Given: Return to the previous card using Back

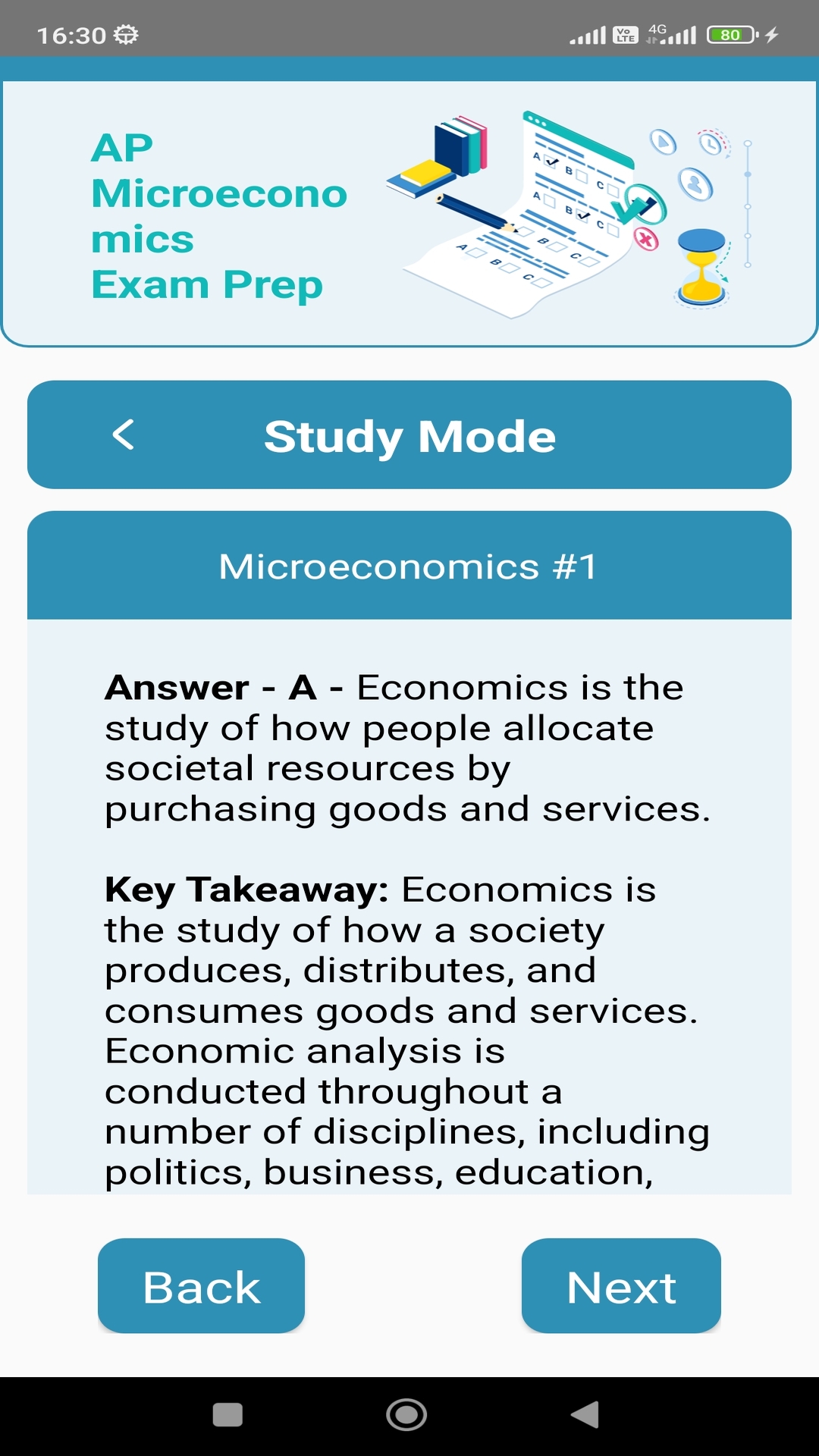Looking at the screenshot, I should pos(201,1285).
